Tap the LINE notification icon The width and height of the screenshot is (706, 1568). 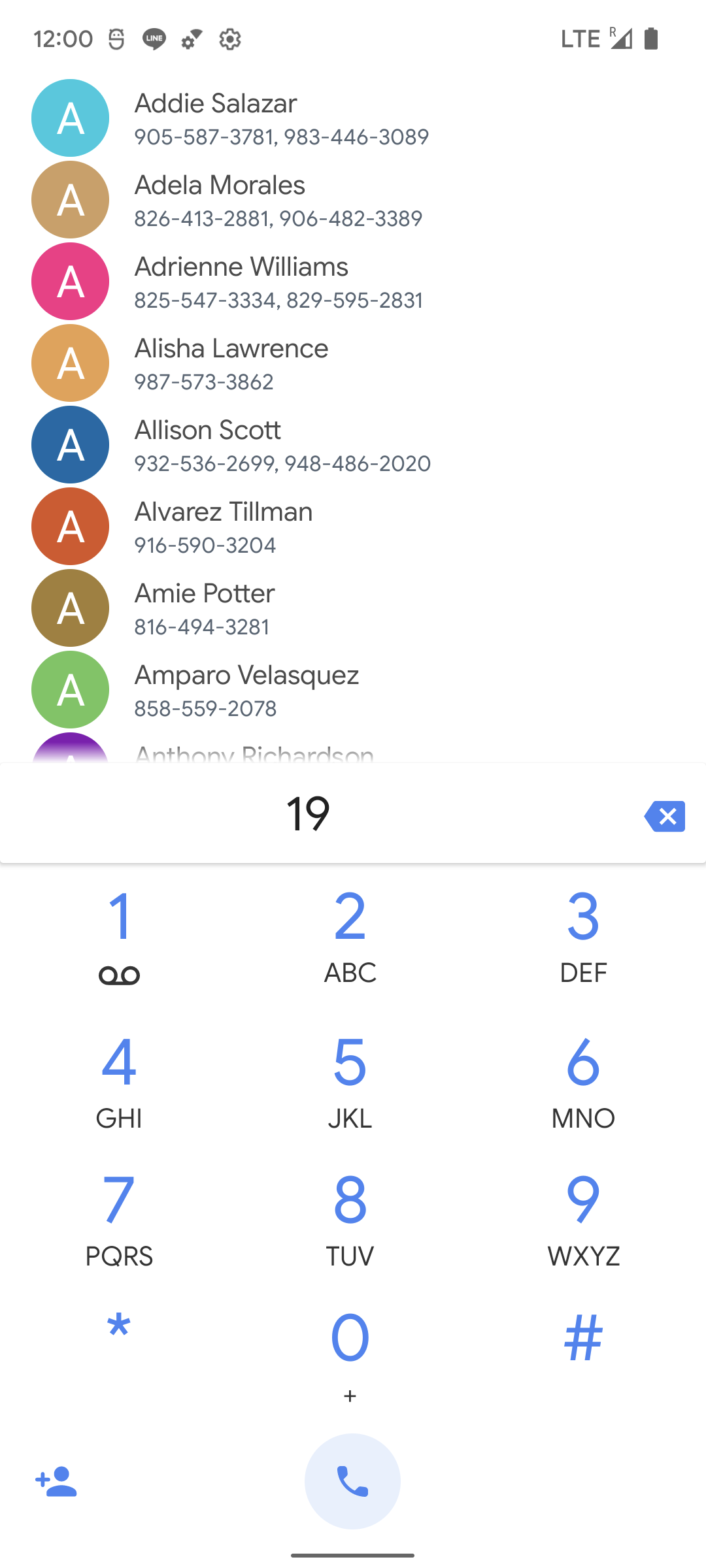[x=153, y=39]
